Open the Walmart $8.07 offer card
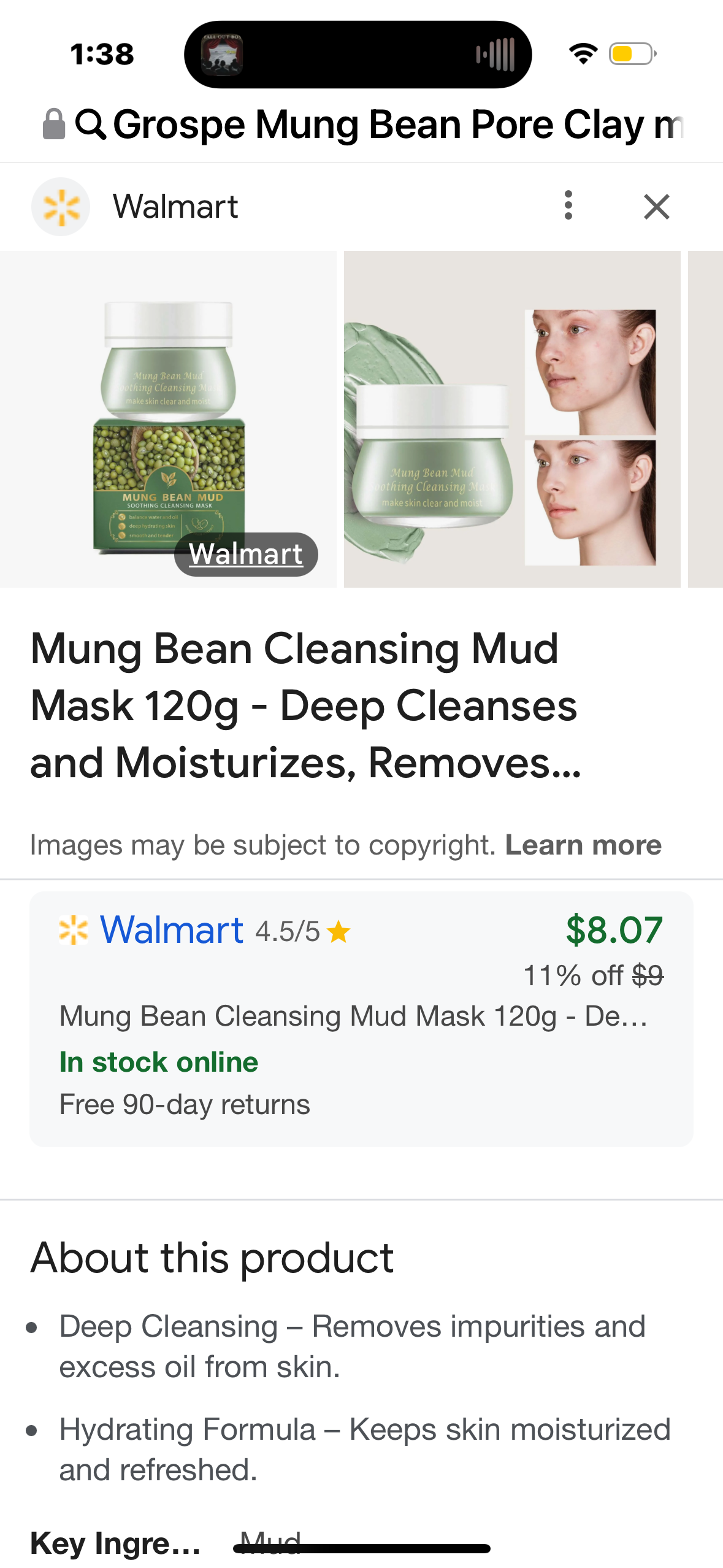723x1568 pixels. tap(361, 1018)
